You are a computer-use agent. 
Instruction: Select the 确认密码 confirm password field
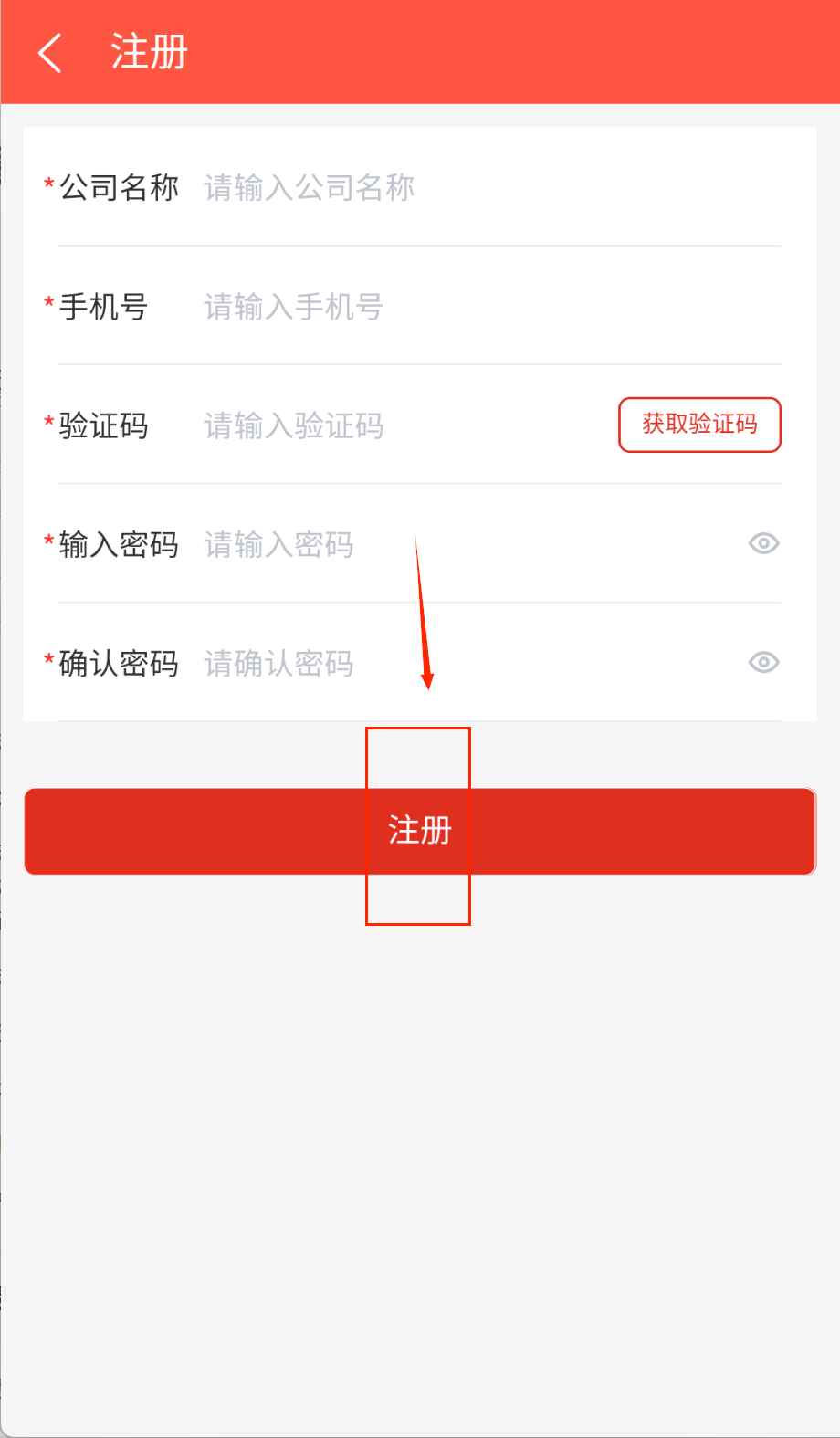457,664
